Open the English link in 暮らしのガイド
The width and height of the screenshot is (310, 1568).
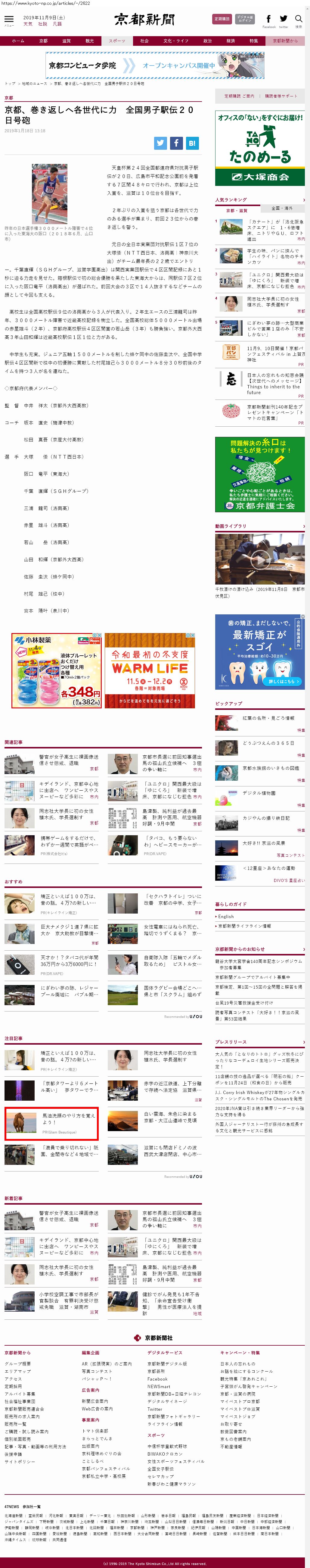(x=225, y=916)
